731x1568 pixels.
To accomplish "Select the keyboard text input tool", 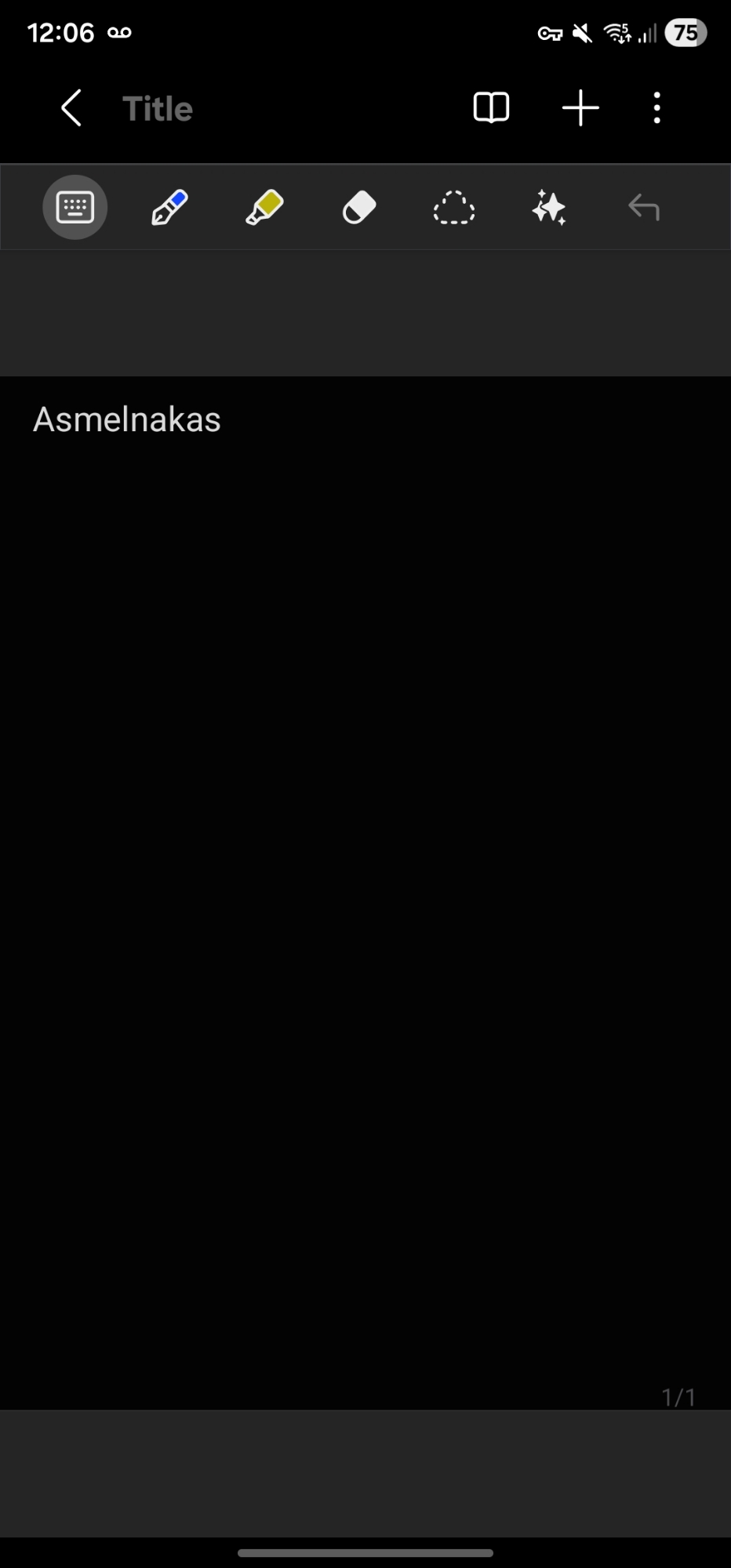I will click(75, 208).
